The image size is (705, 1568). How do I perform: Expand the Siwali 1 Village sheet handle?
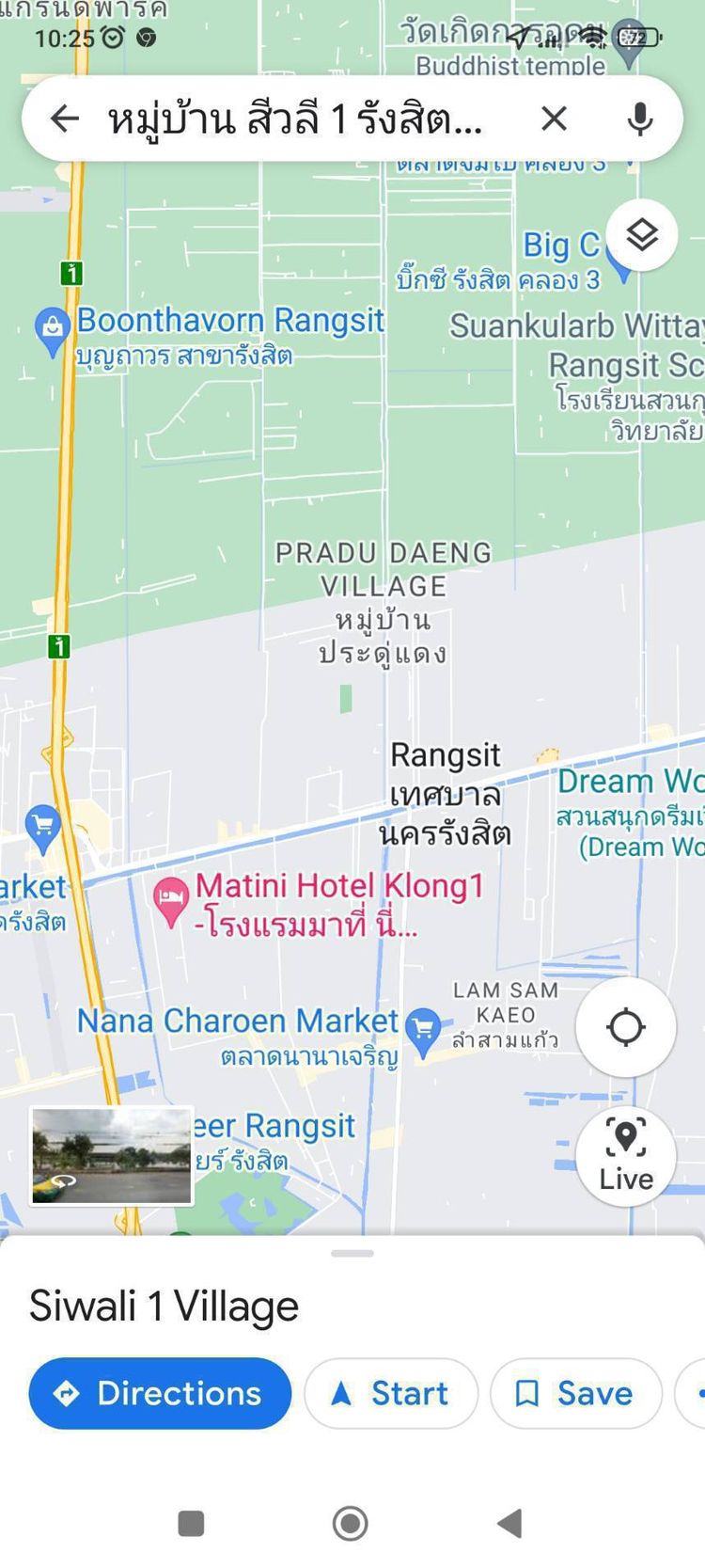pos(352,1254)
